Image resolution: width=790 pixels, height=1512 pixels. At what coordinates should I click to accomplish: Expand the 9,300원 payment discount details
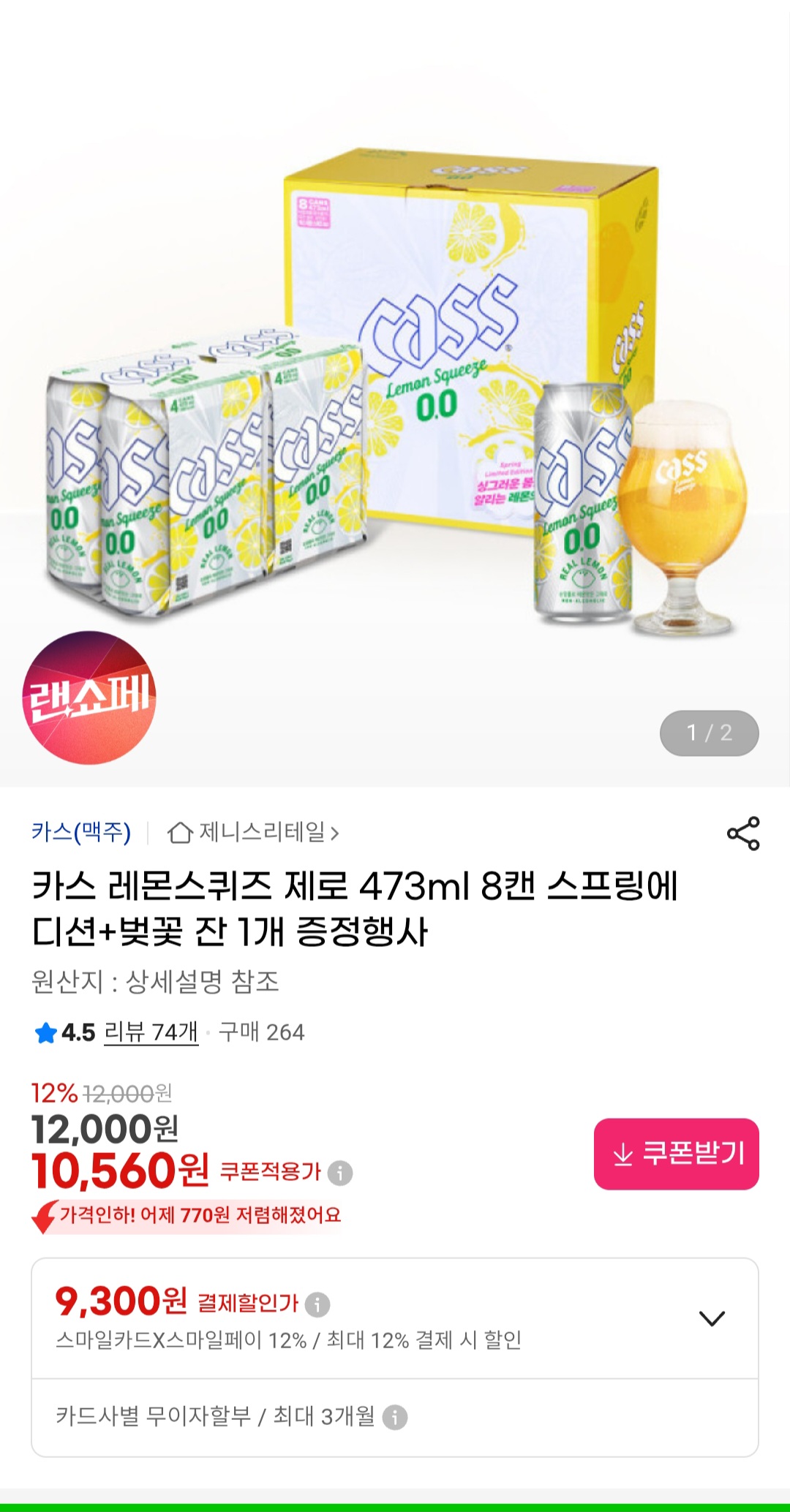coord(712,1318)
